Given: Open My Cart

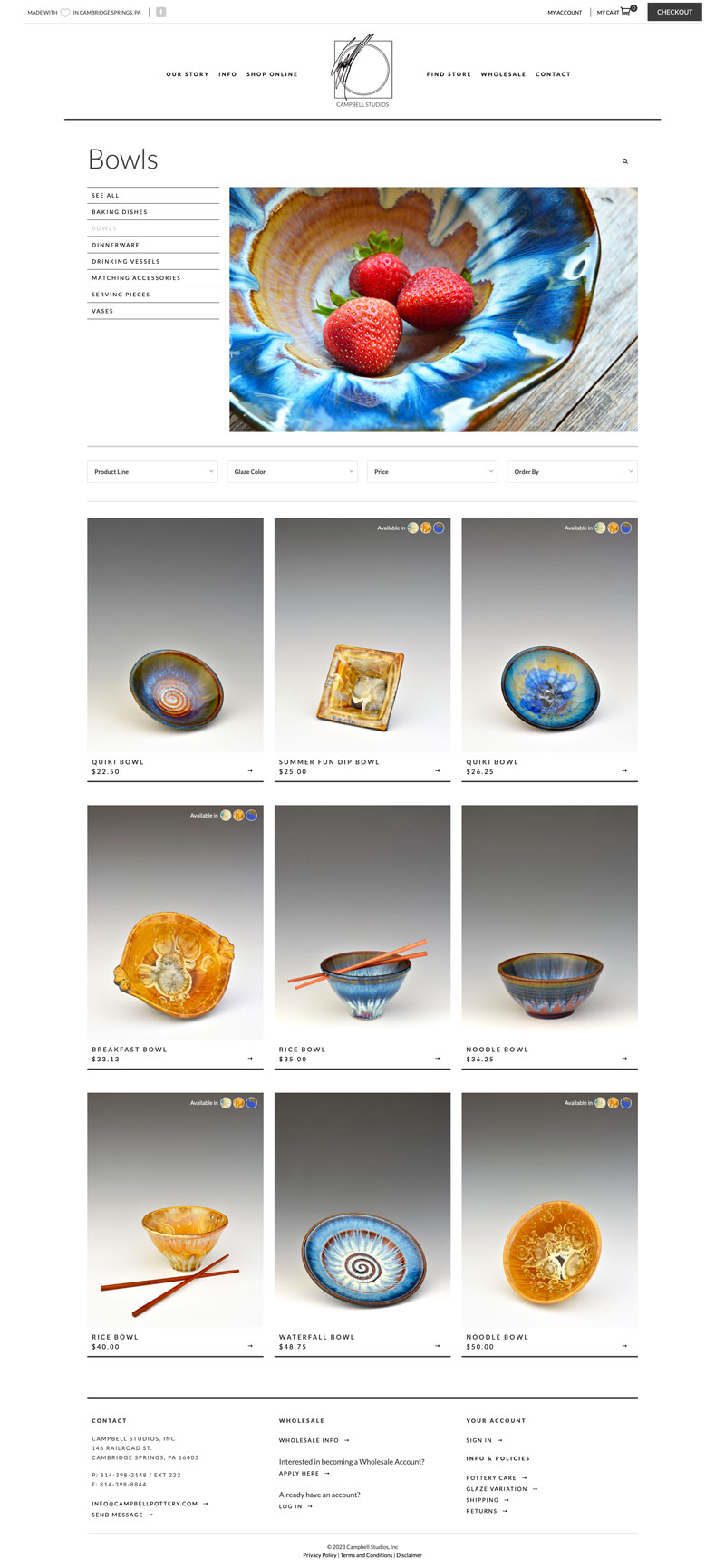Looking at the screenshot, I should click(614, 12).
